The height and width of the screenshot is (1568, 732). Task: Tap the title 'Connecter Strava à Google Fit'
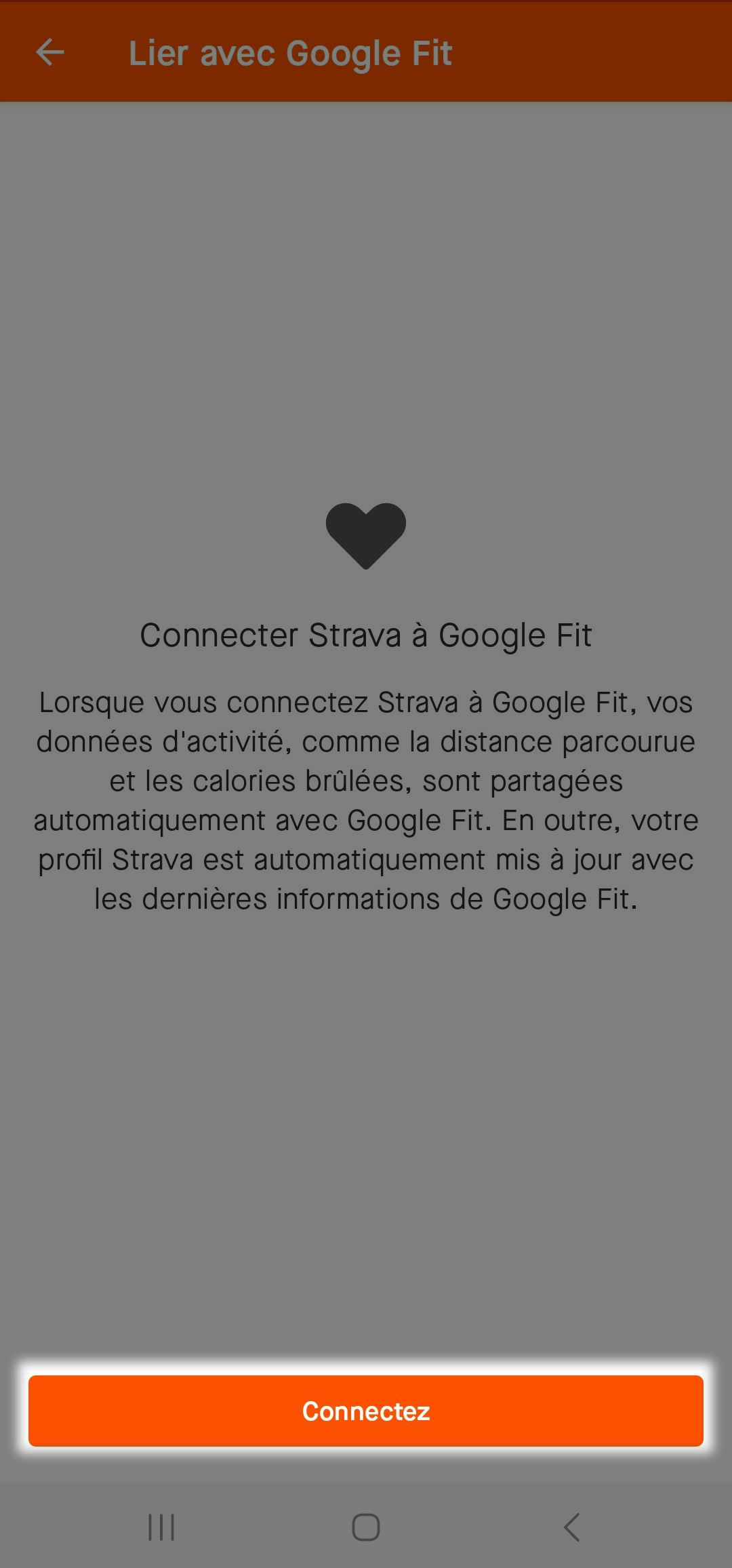pyautogui.click(x=366, y=636)
